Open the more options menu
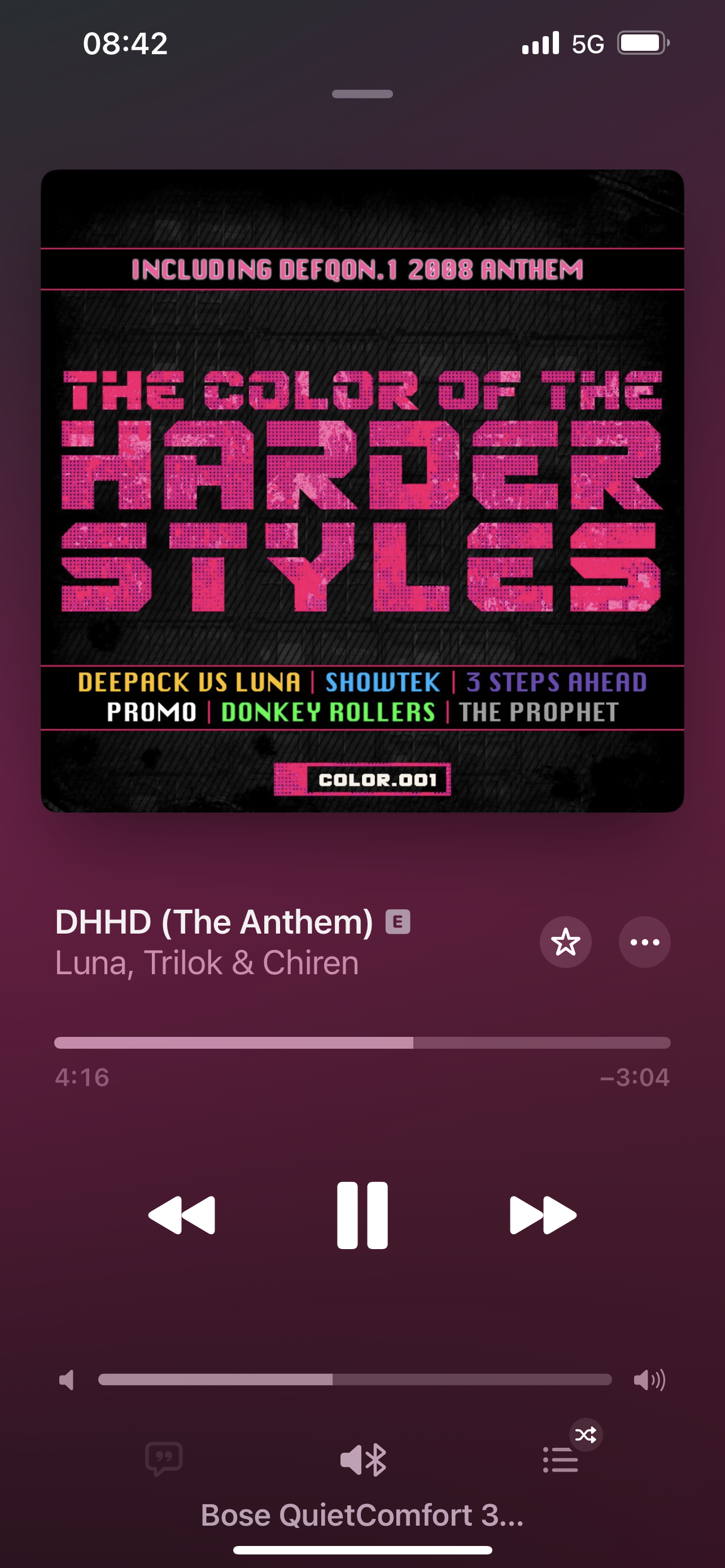725x1568 pixels. [x=645, y=942]
